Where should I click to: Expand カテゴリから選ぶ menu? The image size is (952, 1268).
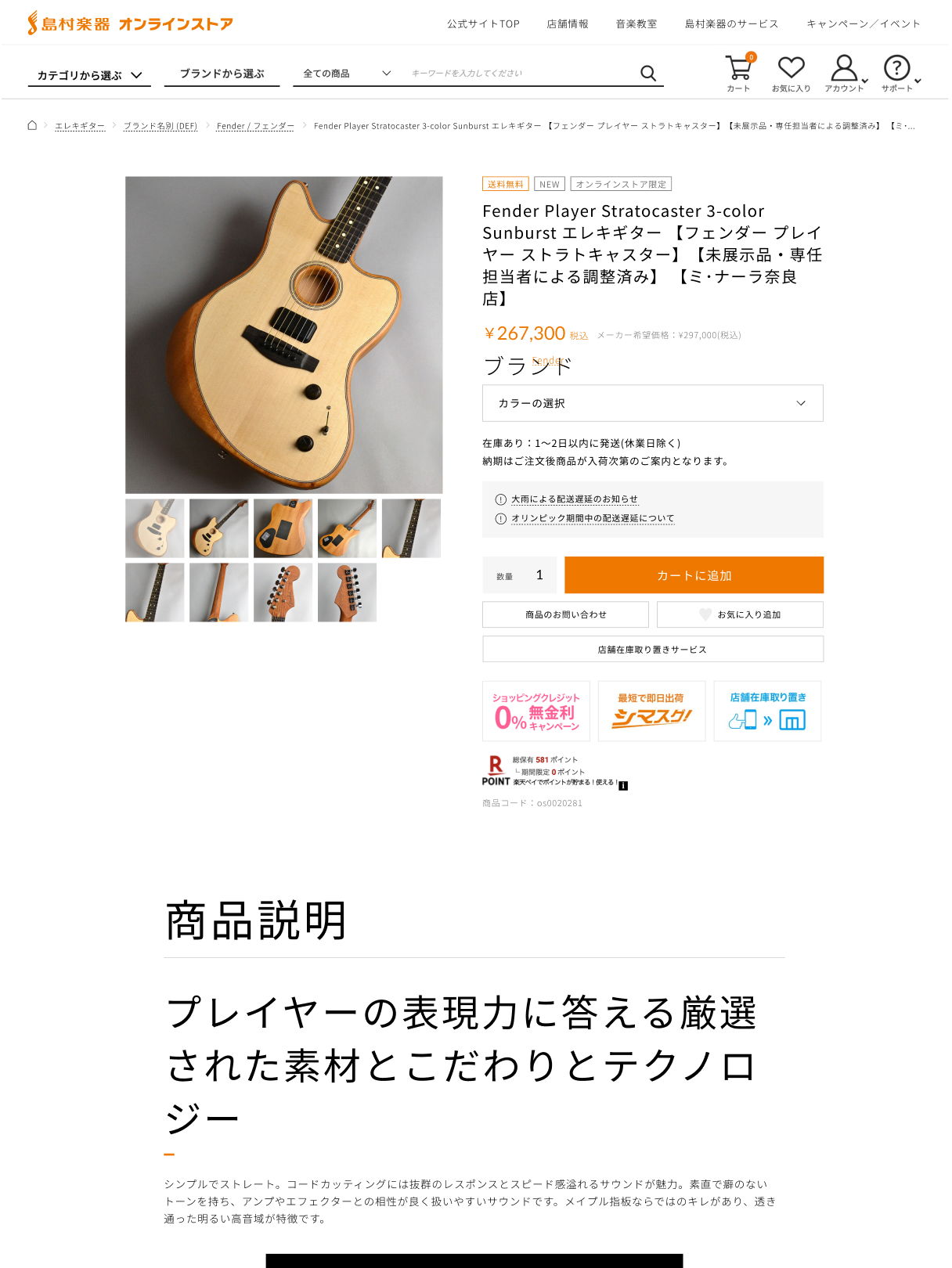click(89, 75)
